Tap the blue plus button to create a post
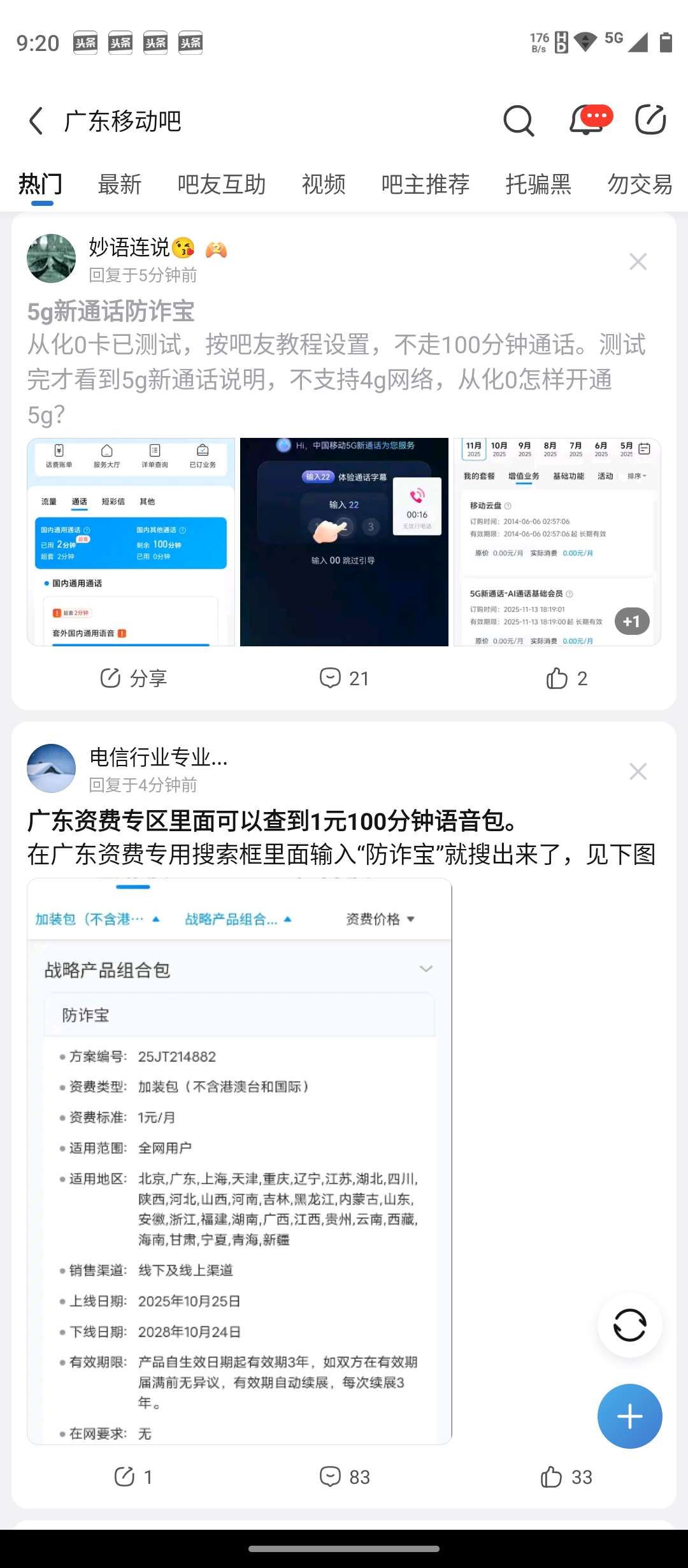This screenshot has width=688, height=1568. pyautogui.click(x=629, y=1416)
